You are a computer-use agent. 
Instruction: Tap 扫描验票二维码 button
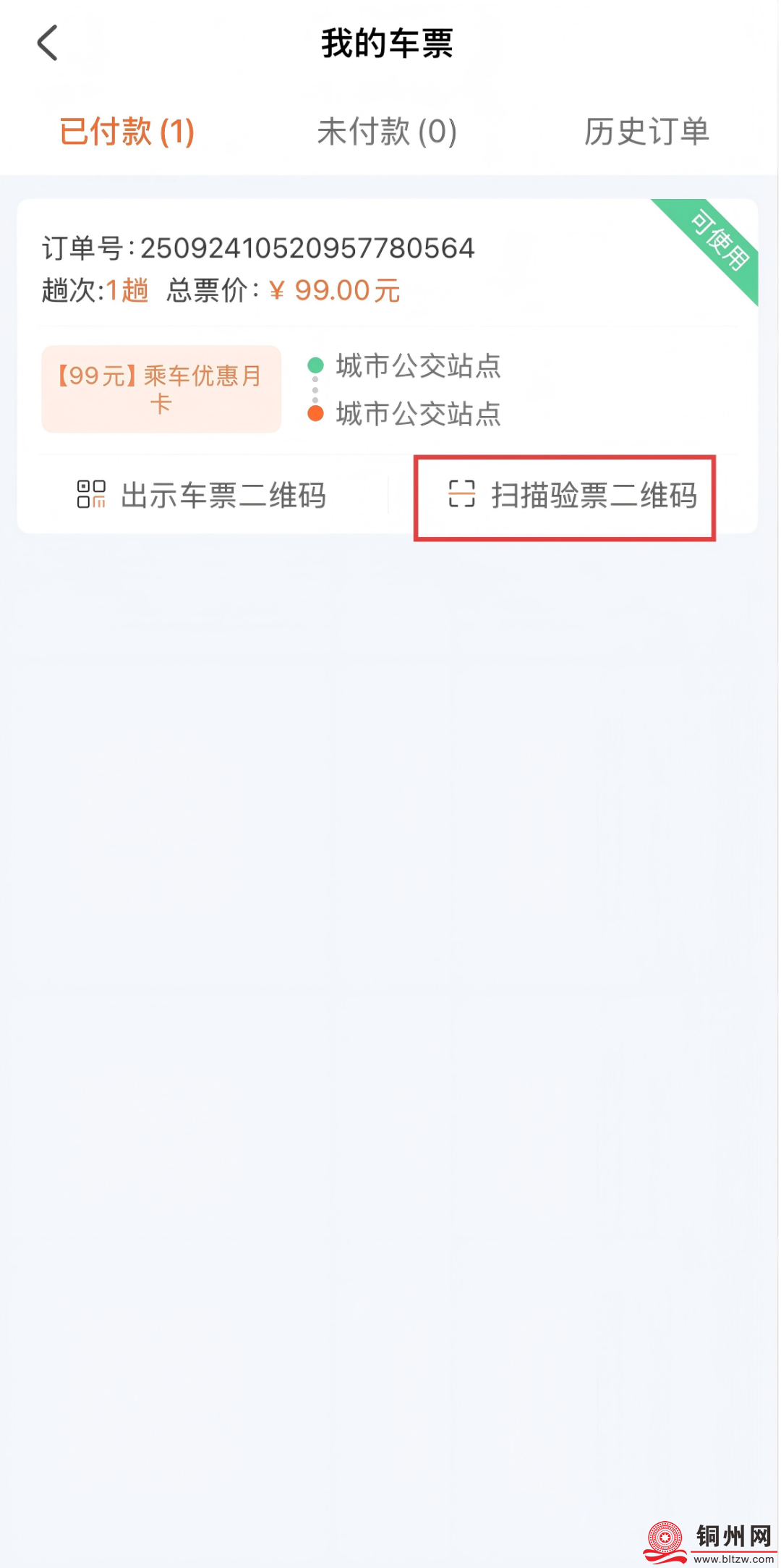pos(571,496)
